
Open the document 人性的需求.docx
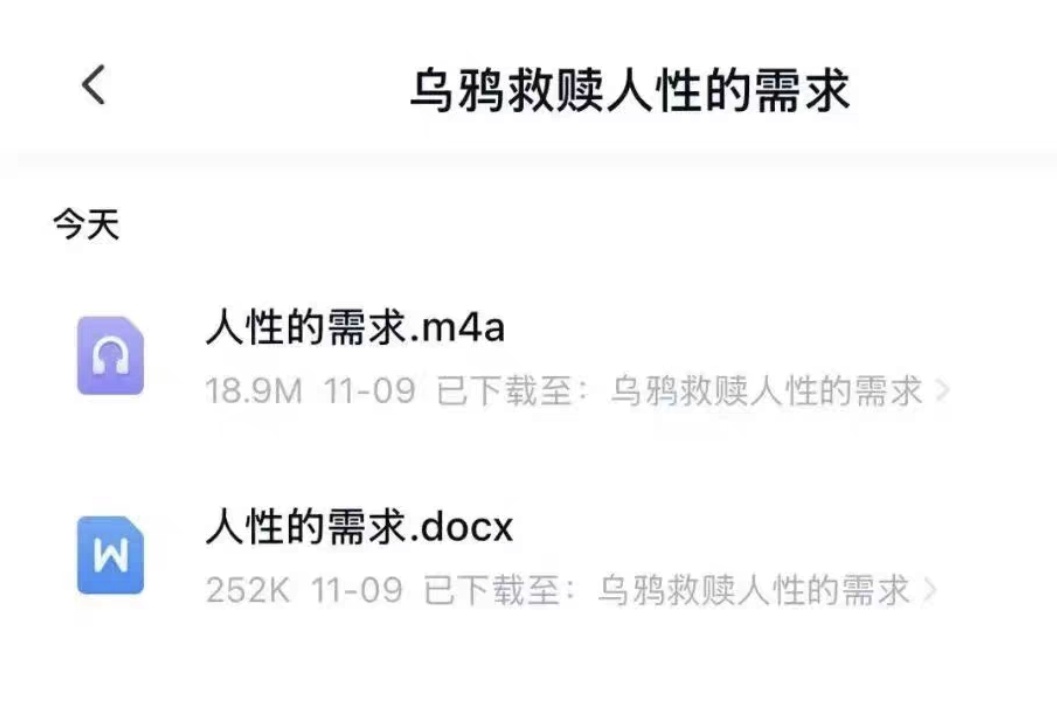pos(359,527)
